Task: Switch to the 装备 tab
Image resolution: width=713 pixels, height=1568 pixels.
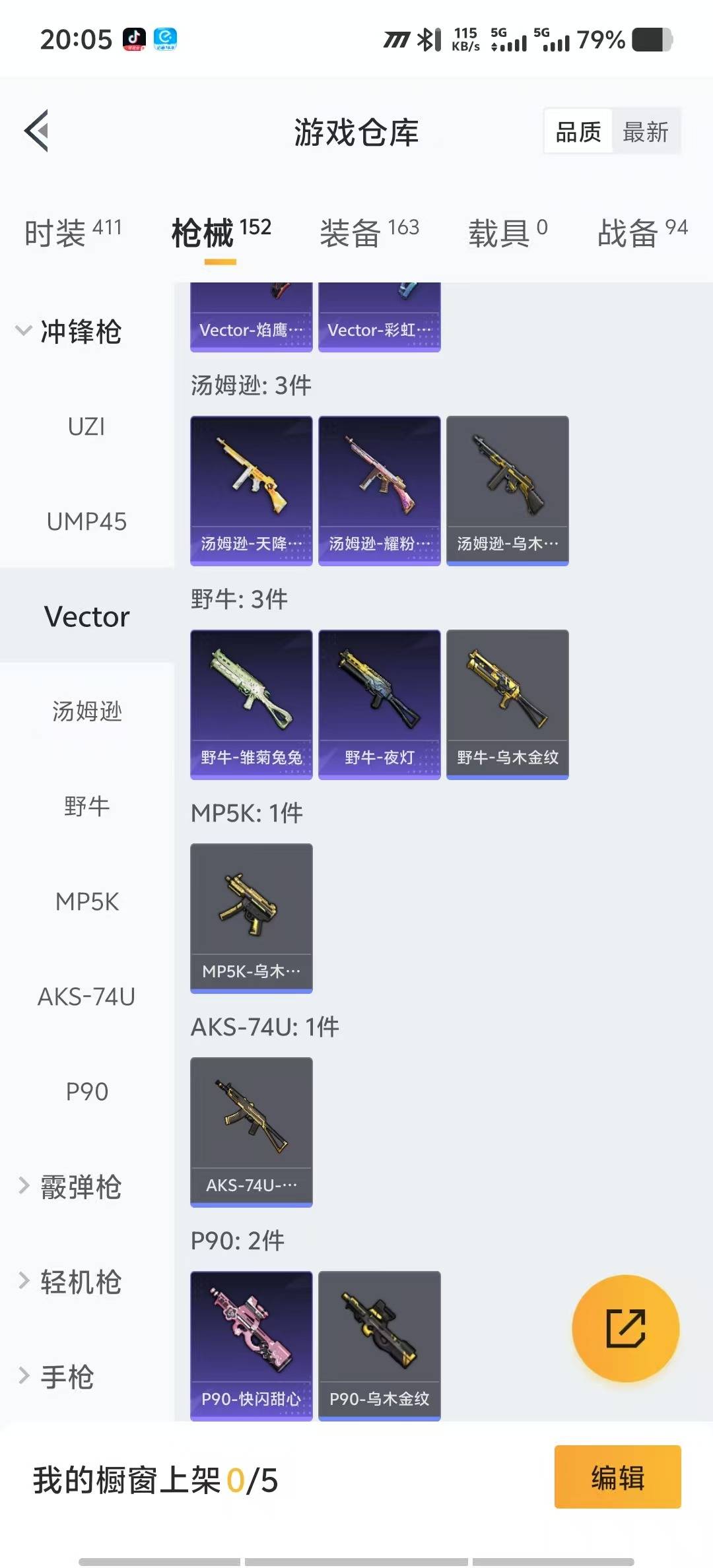Action: coord(369,232)
